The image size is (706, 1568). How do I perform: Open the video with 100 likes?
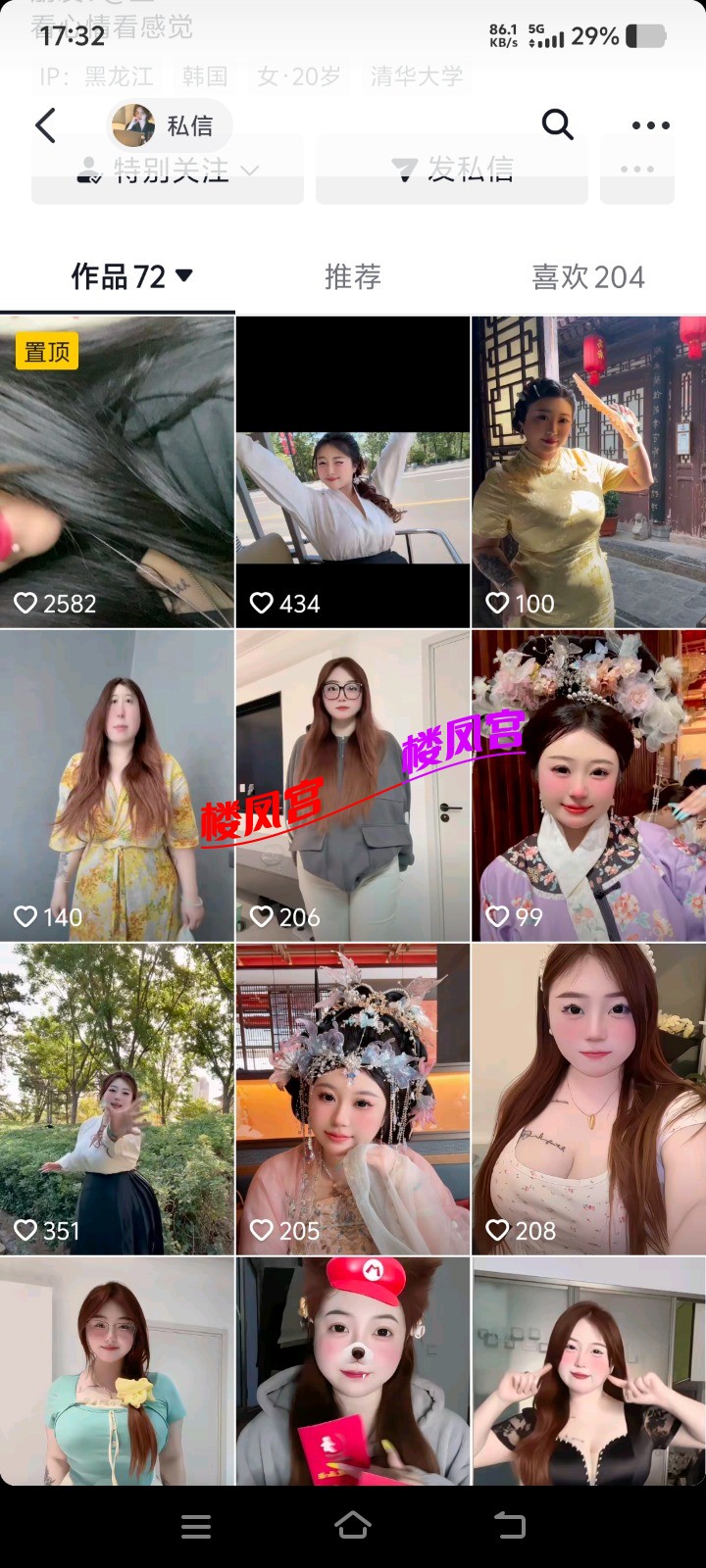click(x=588, y=470)
